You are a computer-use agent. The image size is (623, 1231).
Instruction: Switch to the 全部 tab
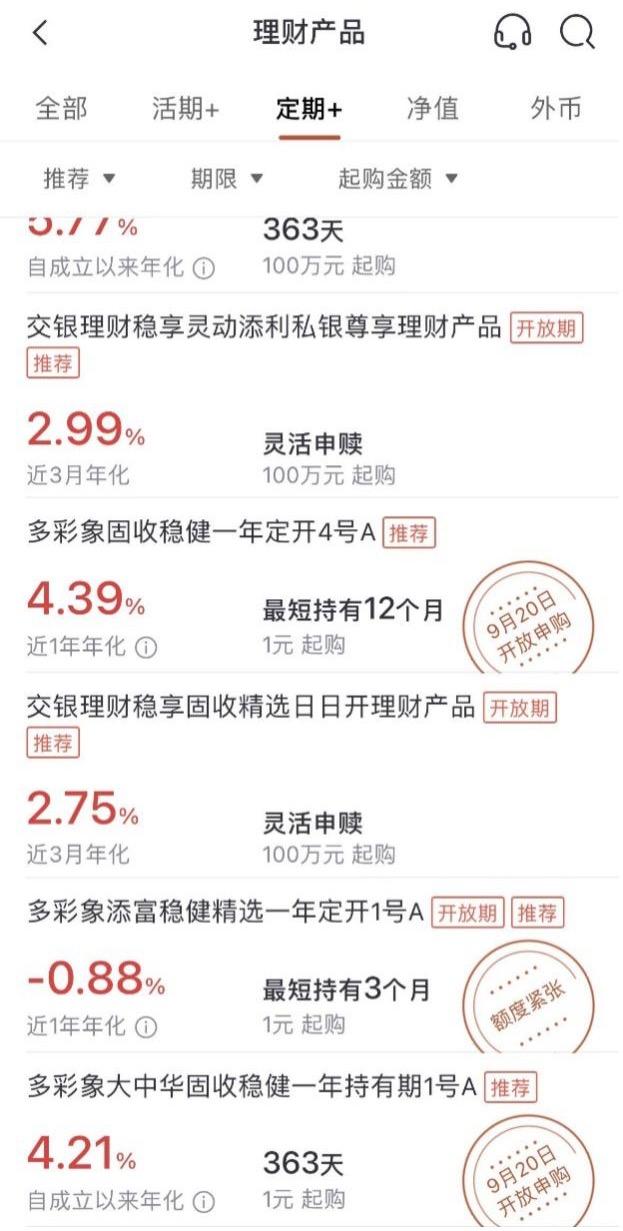(x=61, y=108)
